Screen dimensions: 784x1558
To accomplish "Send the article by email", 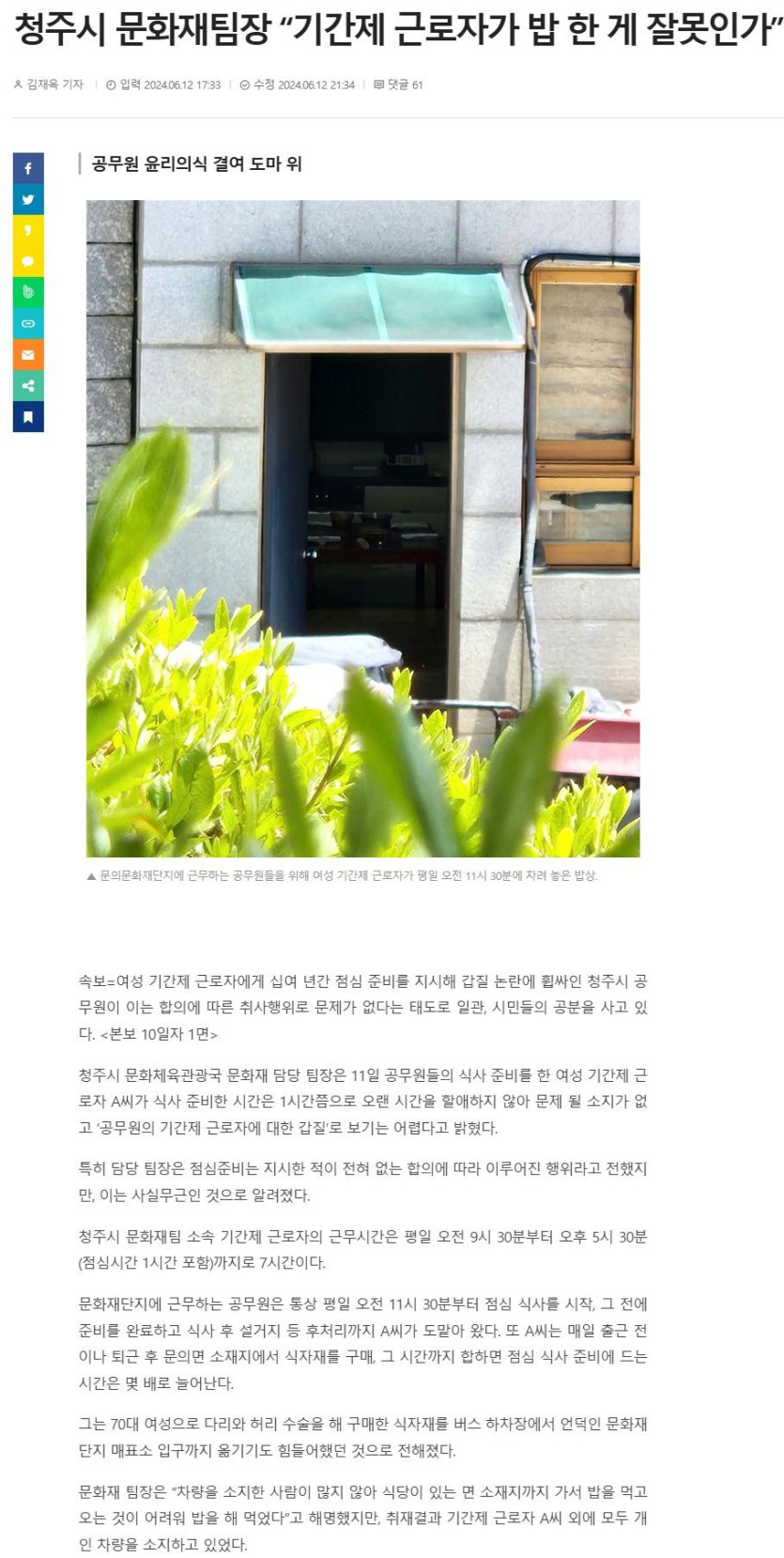I will click(x=28, y=354).
